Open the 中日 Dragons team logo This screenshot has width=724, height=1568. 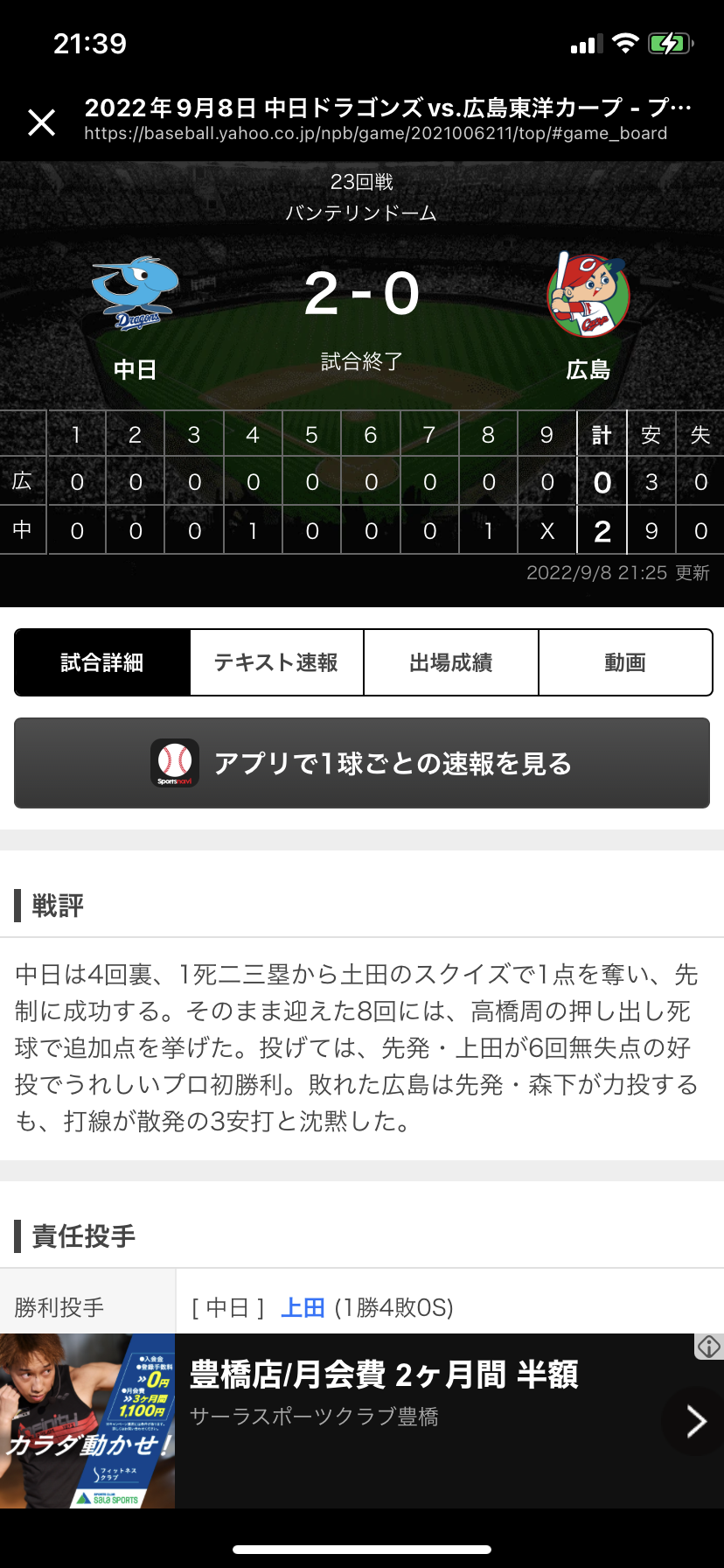coord(136,293)
